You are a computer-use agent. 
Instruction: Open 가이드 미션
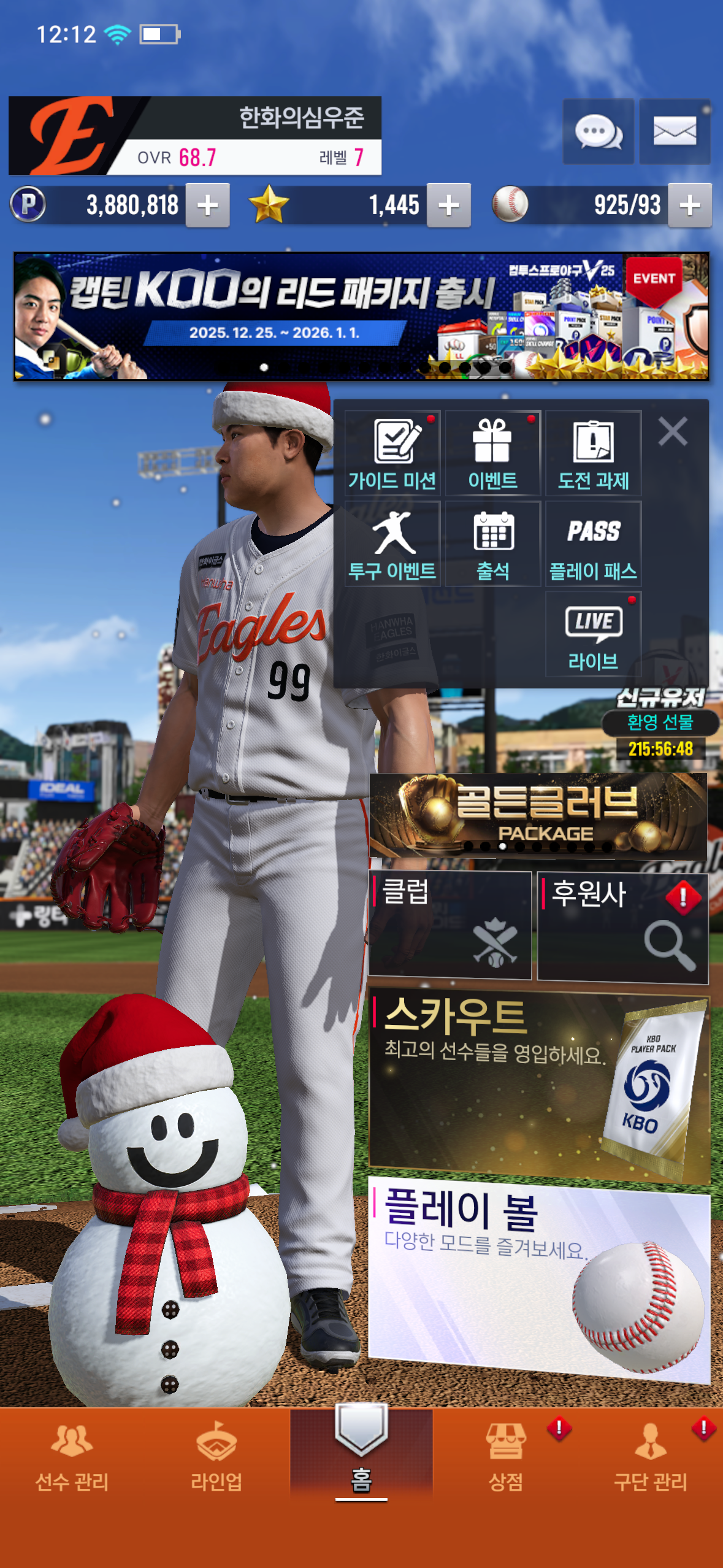point(392,454)
